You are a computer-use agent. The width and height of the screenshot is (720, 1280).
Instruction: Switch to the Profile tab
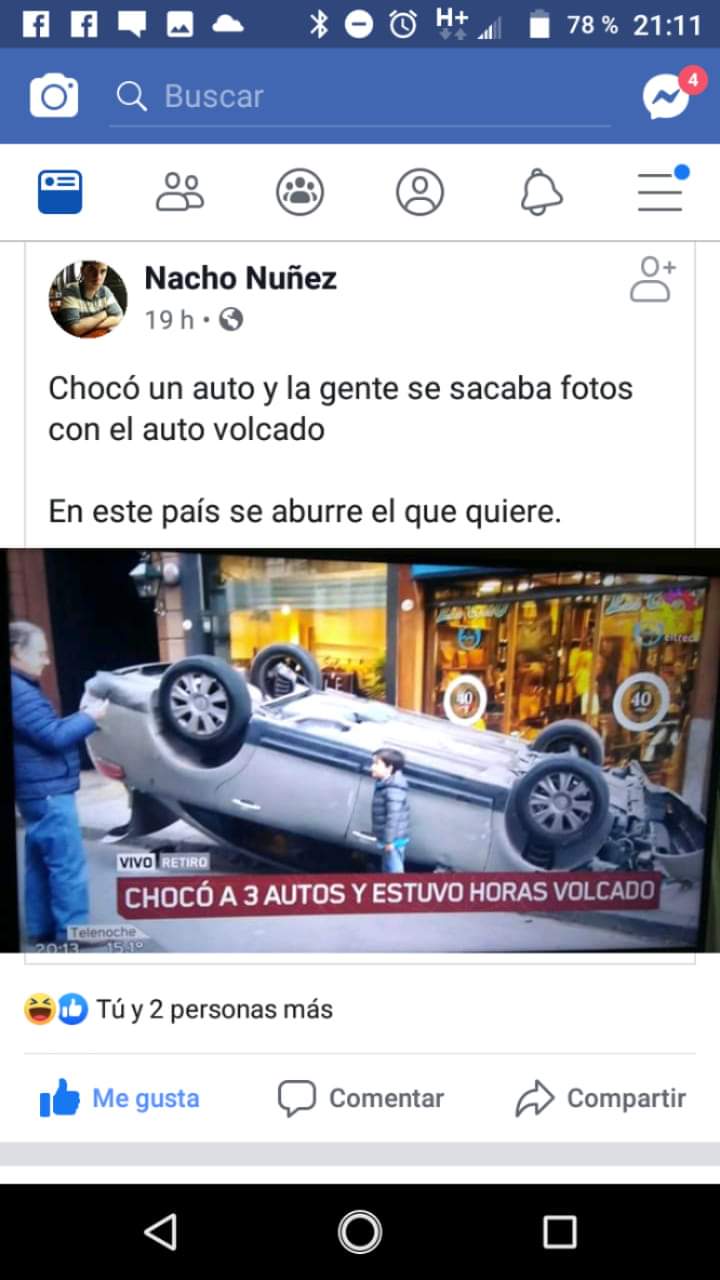coord(420,192)
